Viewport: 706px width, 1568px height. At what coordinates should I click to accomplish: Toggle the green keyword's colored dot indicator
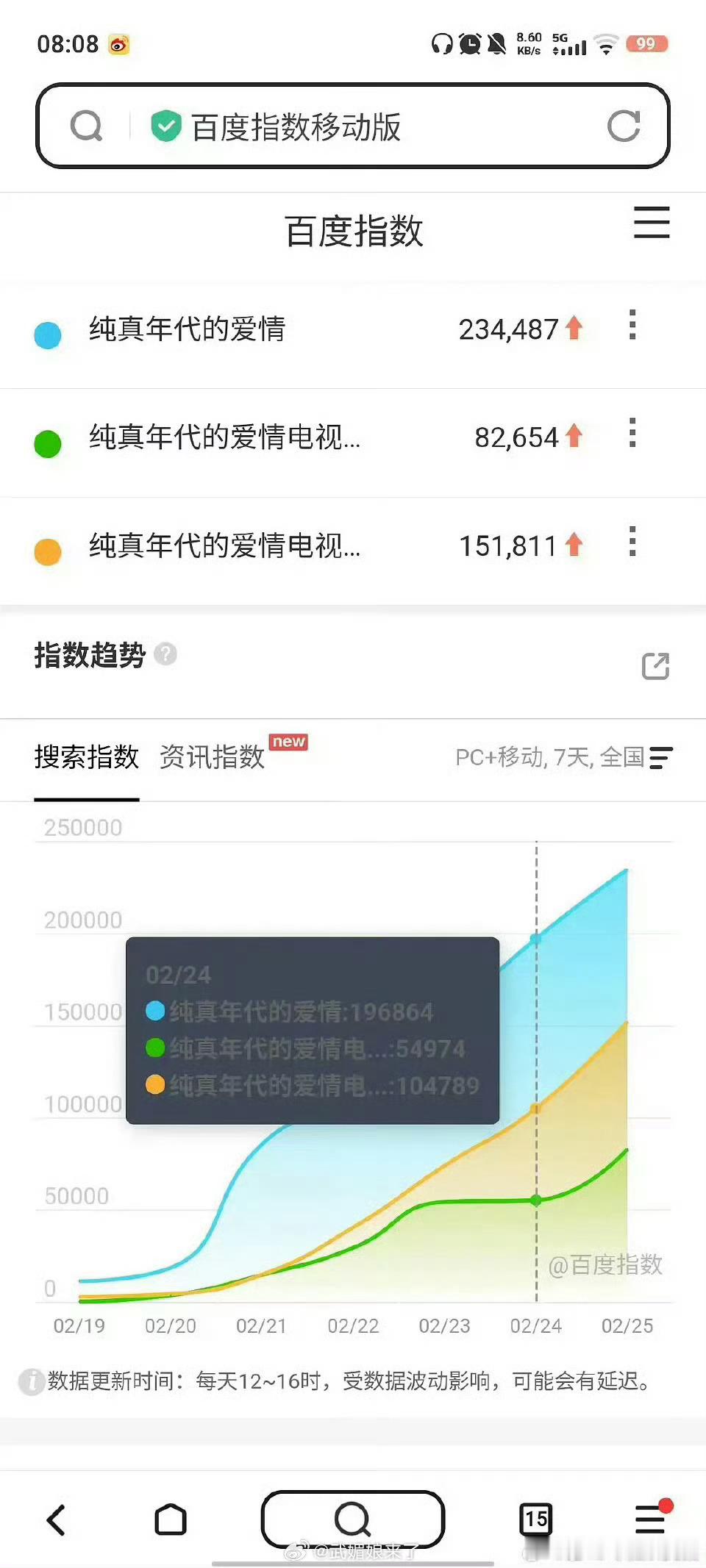point(48,440)
